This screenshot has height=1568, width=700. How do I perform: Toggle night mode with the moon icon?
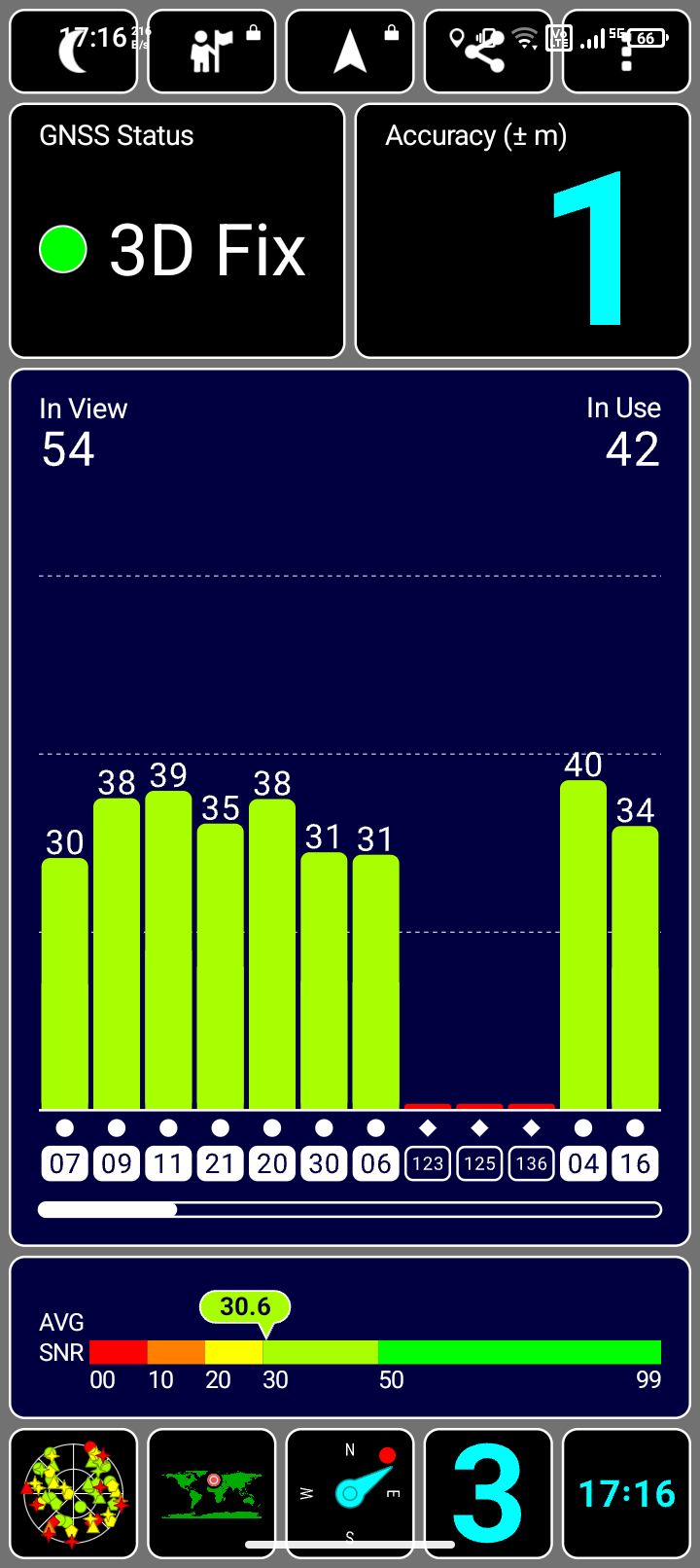coord(74,51)
